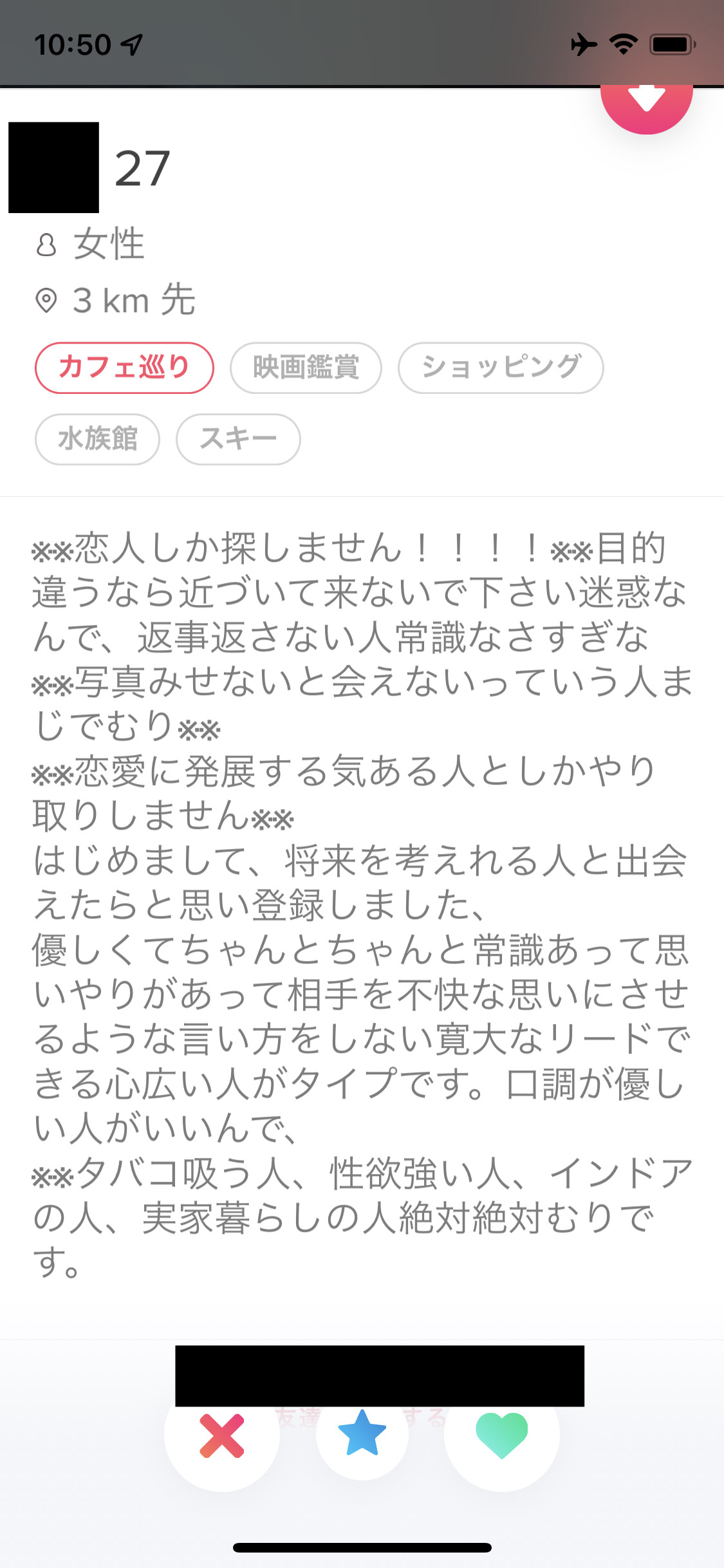Screen dimensions: 724x1568
Task: Tap the ショッピング interest chip
Action: point(501,368)
